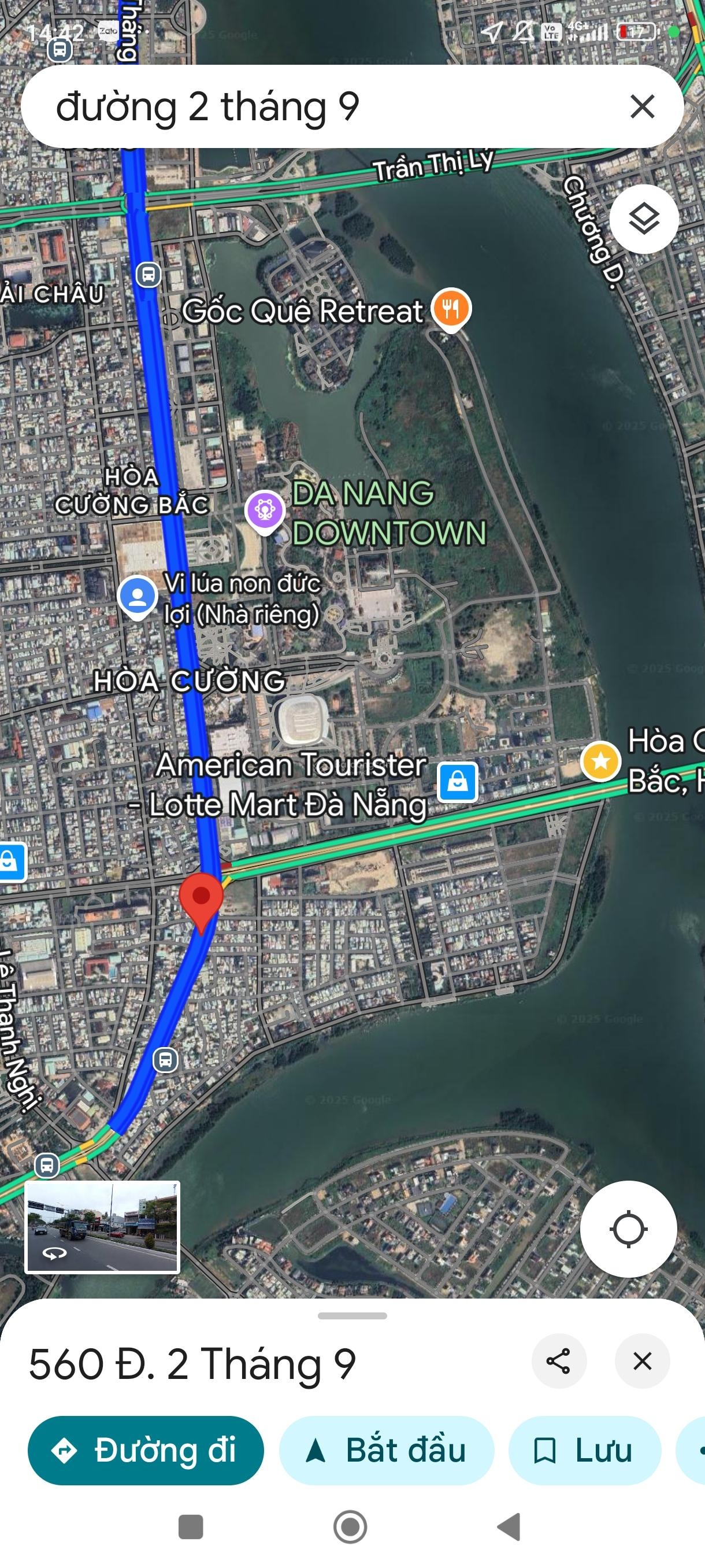Close the place info panel
705x1568 pixels.
(x=642, y=1361)
